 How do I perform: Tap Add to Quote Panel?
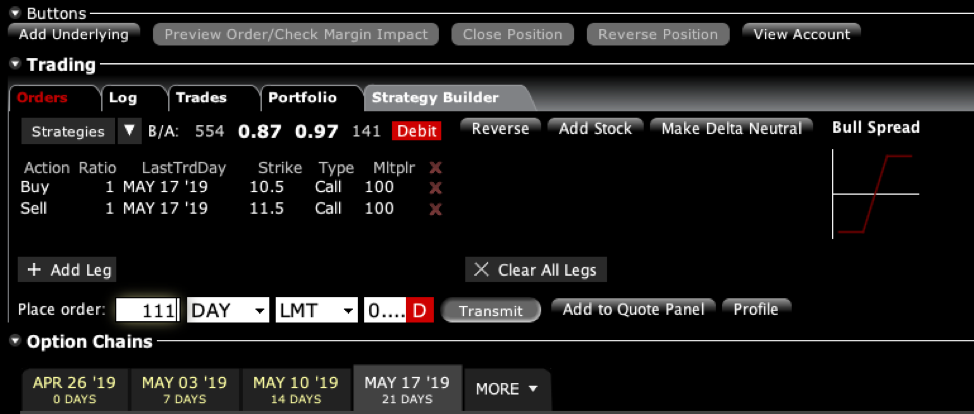pyautogui.click(x=632, y=309)
